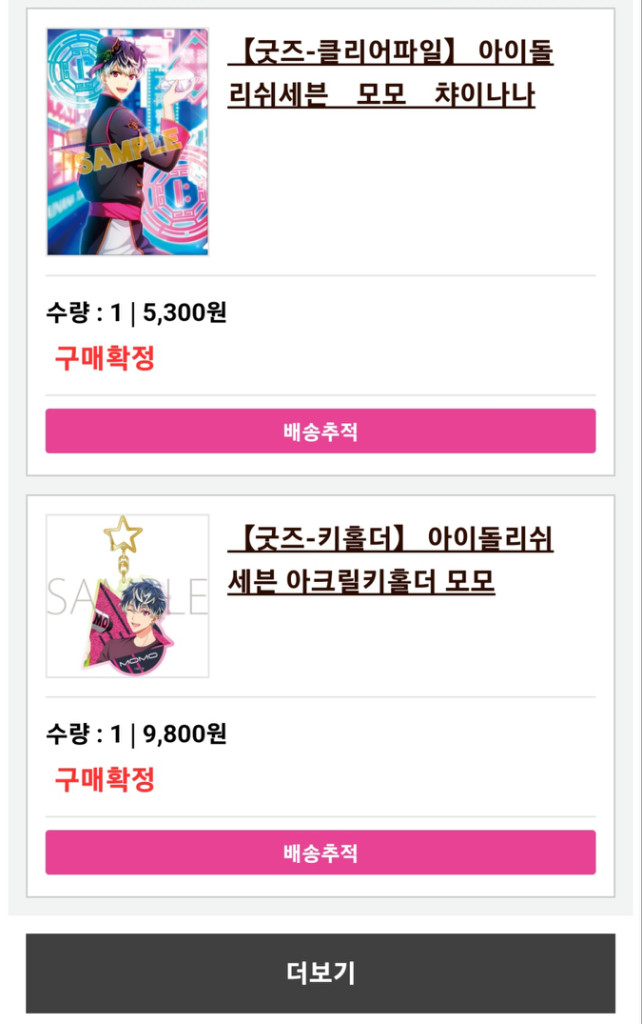The image size is (642, 1024).
Task: Tap 배송추적 for the 클리어파일 order
Action: [x=320, y=431]
